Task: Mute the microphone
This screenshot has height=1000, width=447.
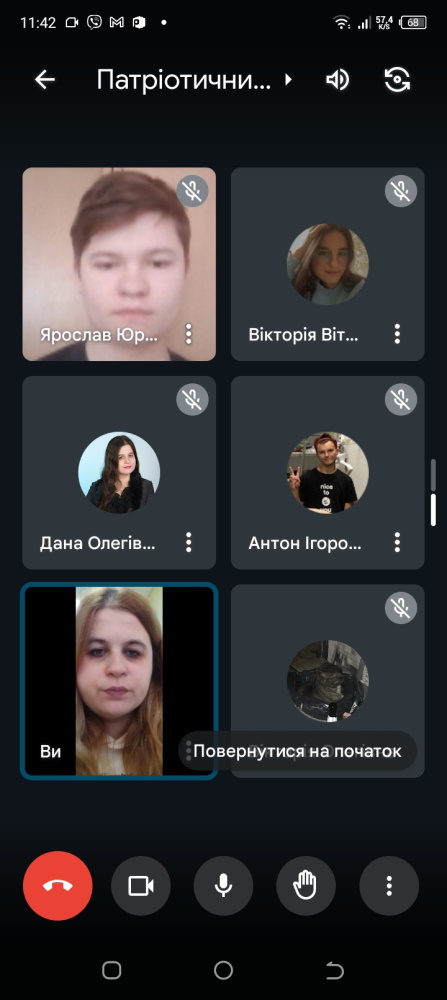Action: pos(223,886)
